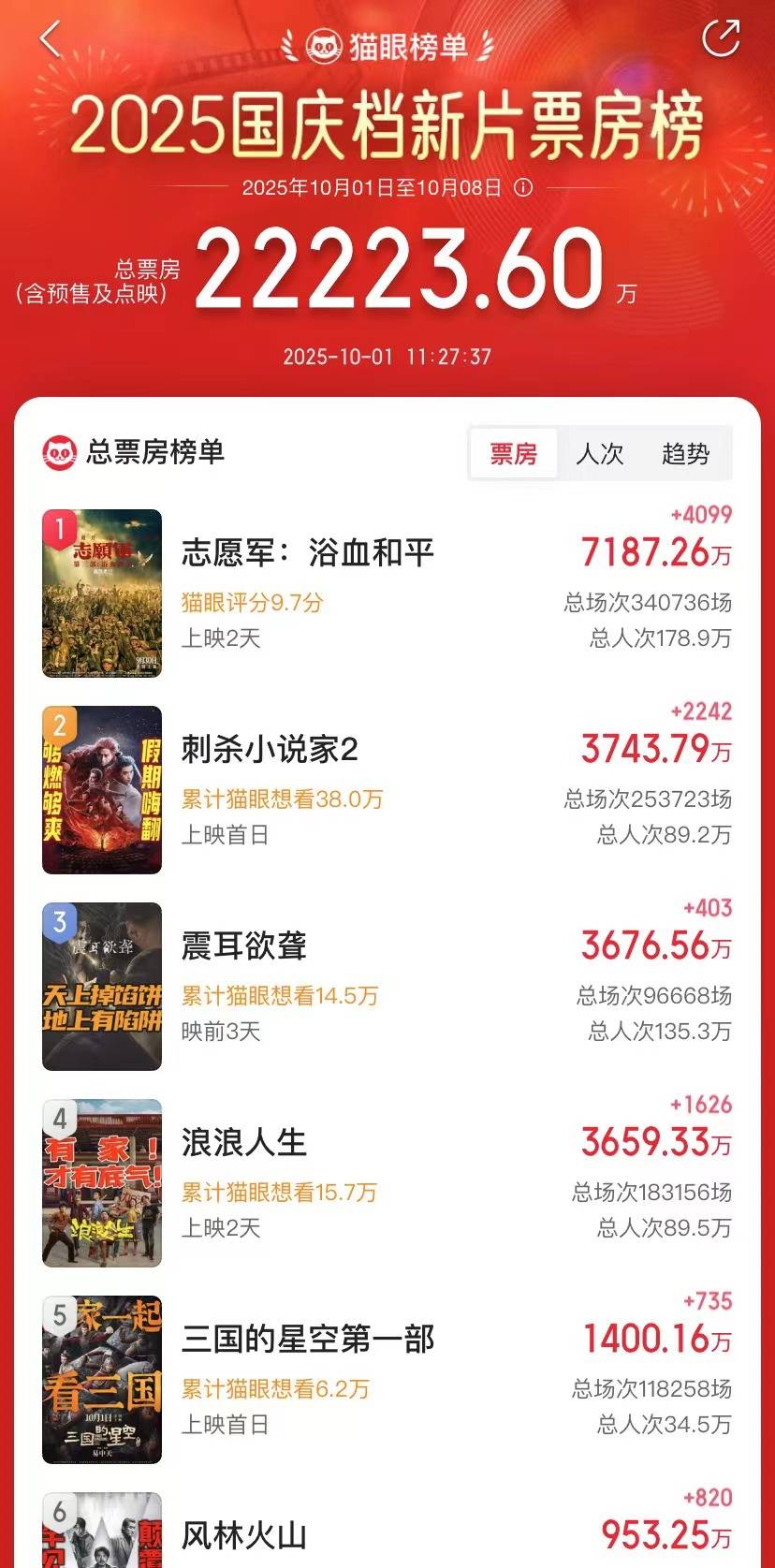Viewport: 775px width, 1568px height.
Task: Switch to the 趋势 tab
Action: pos(689,452)
